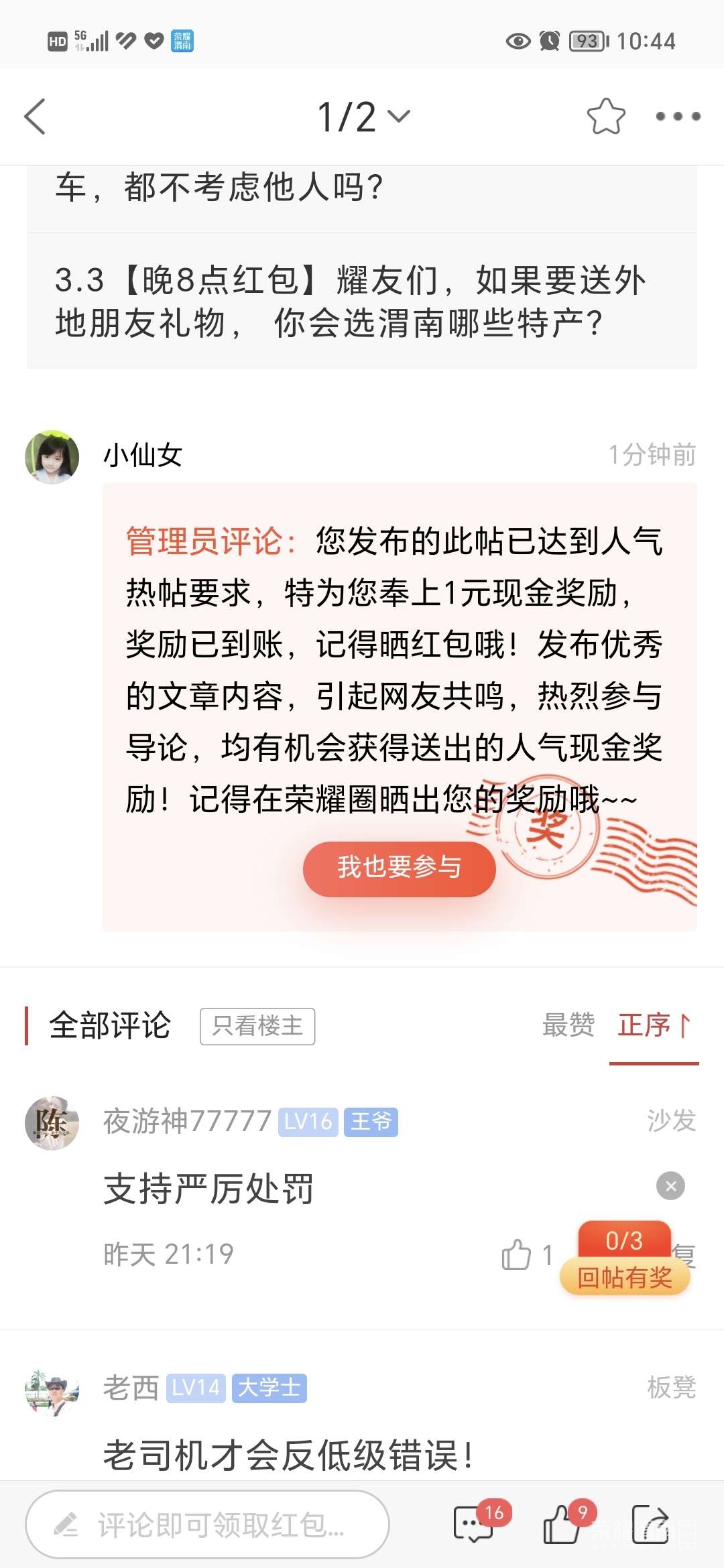Like 夜游神77777's comment
The height and width of the screenshot is (1568, 724).
point(517,1254)
